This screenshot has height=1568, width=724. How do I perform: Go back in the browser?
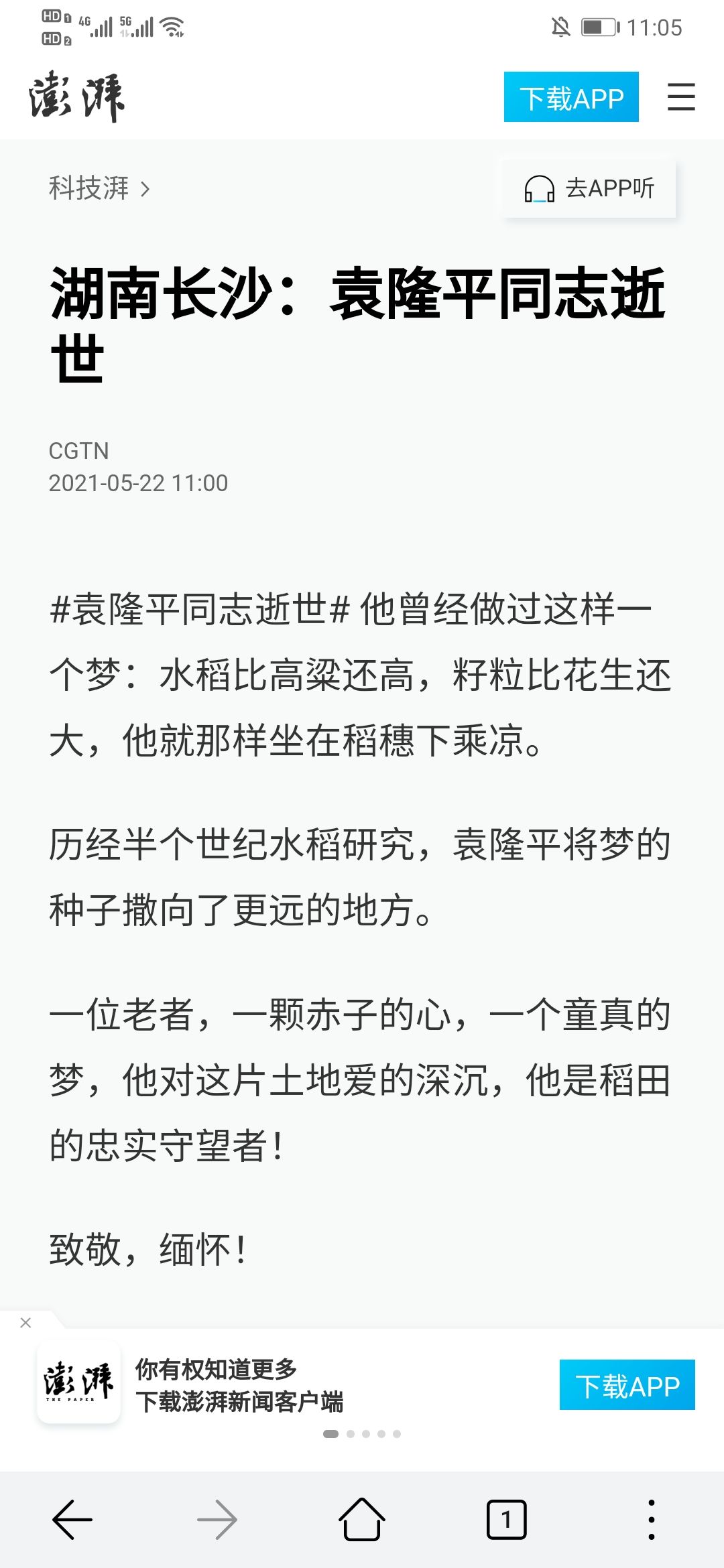click(72, 1520)
